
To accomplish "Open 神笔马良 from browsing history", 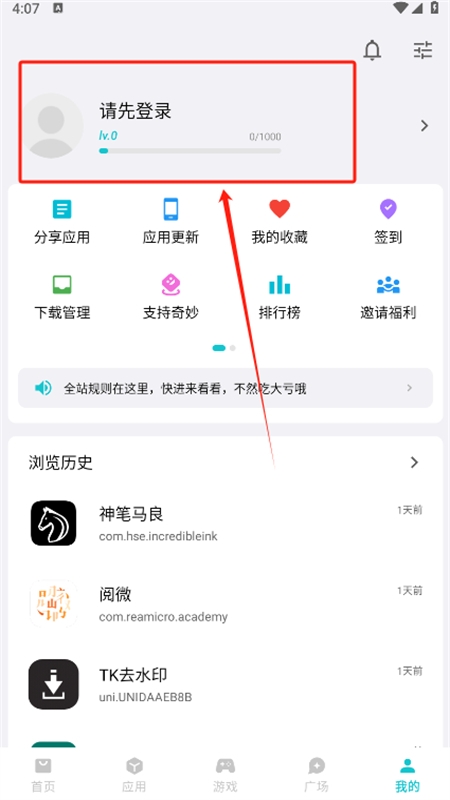I will pyautogui.click(x=226, y=523).
